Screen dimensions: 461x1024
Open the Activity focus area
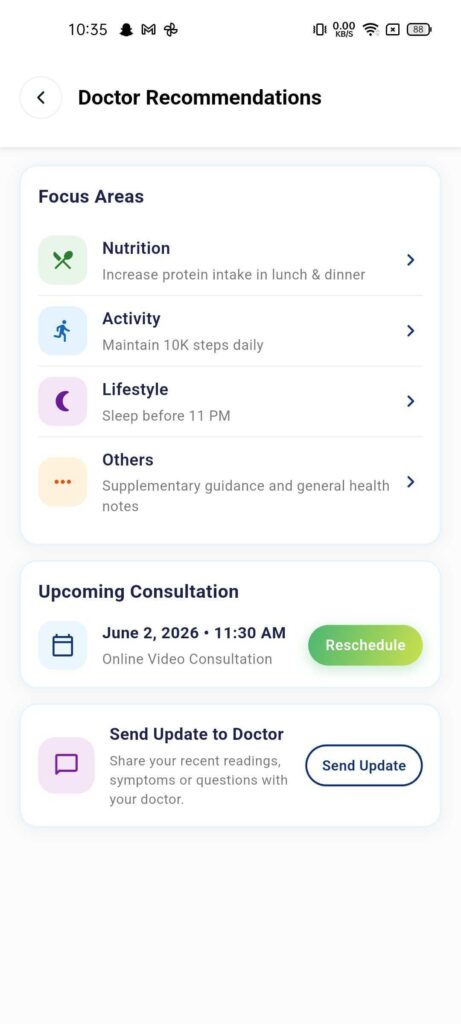click(x=230, y=331)
